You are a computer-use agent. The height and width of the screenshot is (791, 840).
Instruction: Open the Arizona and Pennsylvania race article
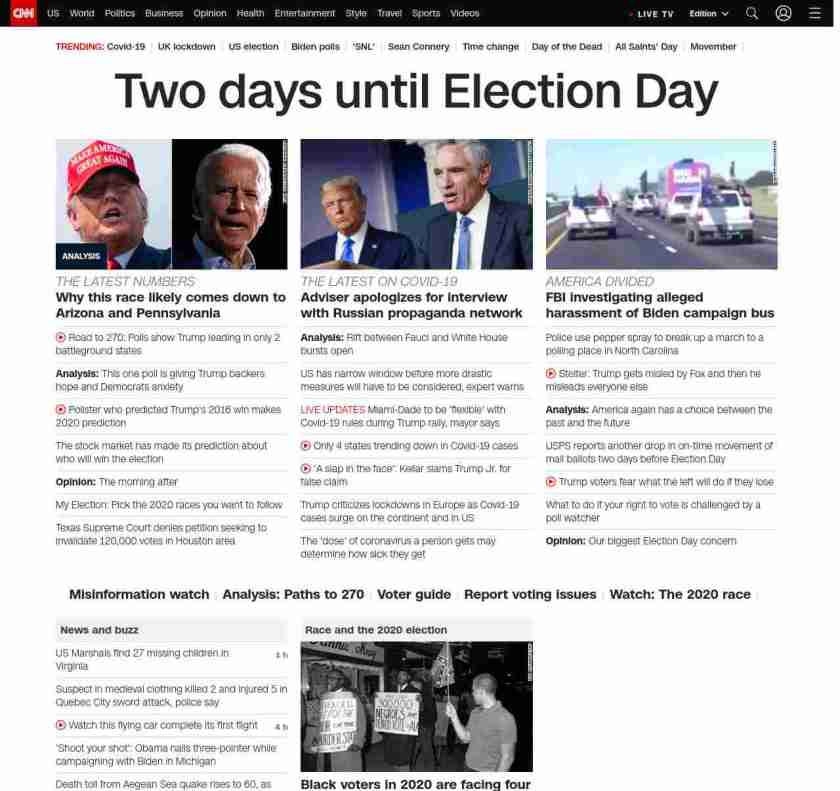[x=171, y=305]
